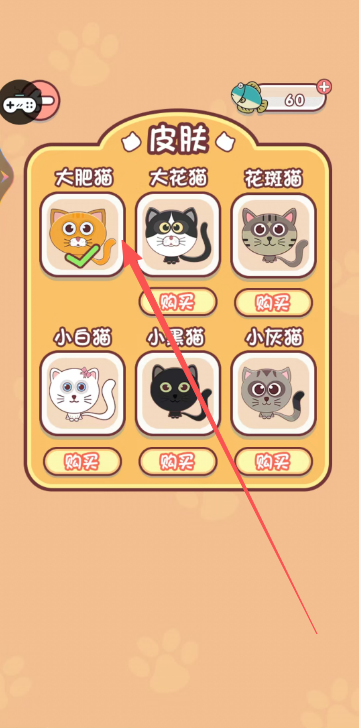Open the gamepad floating icon

(19, 102)
